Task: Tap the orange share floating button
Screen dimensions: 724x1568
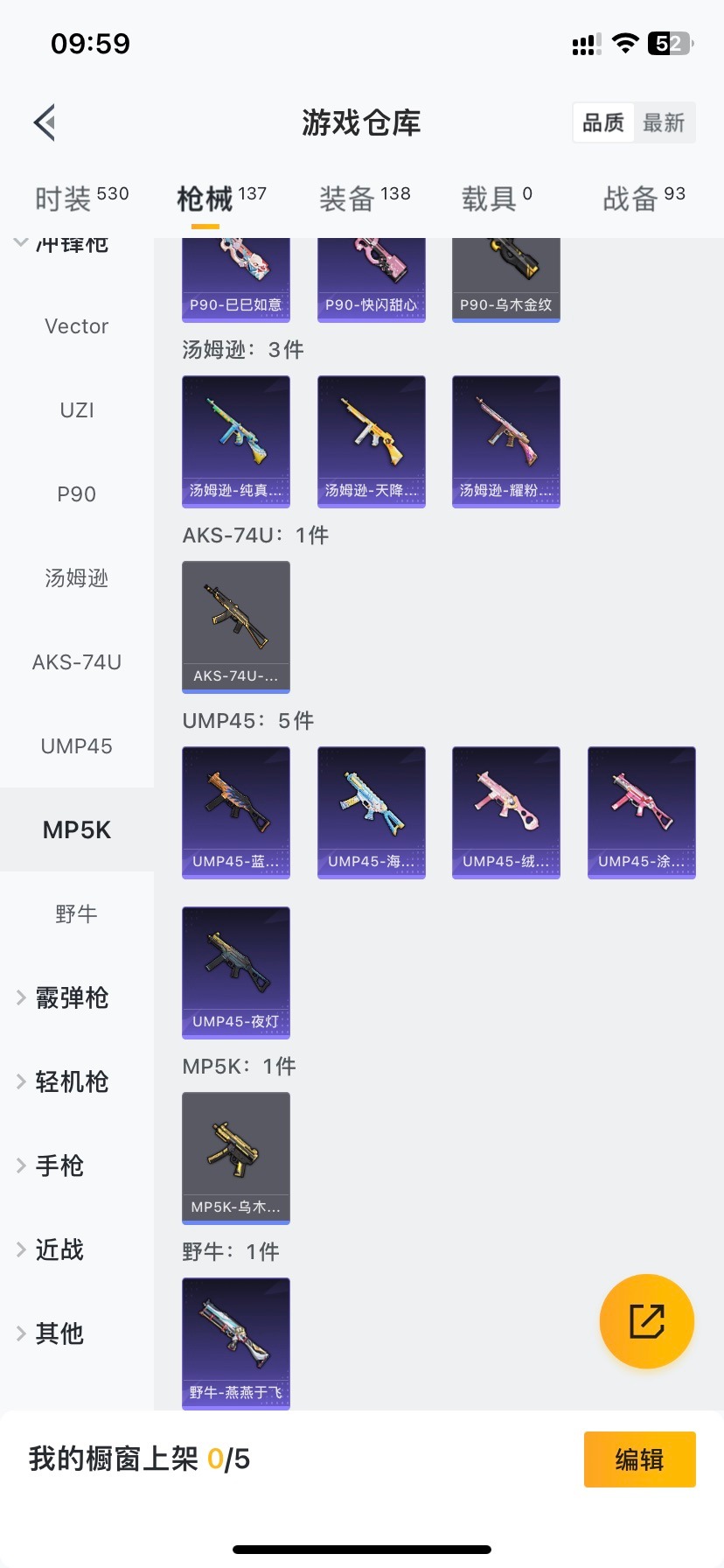Action: click(646, 1320)
